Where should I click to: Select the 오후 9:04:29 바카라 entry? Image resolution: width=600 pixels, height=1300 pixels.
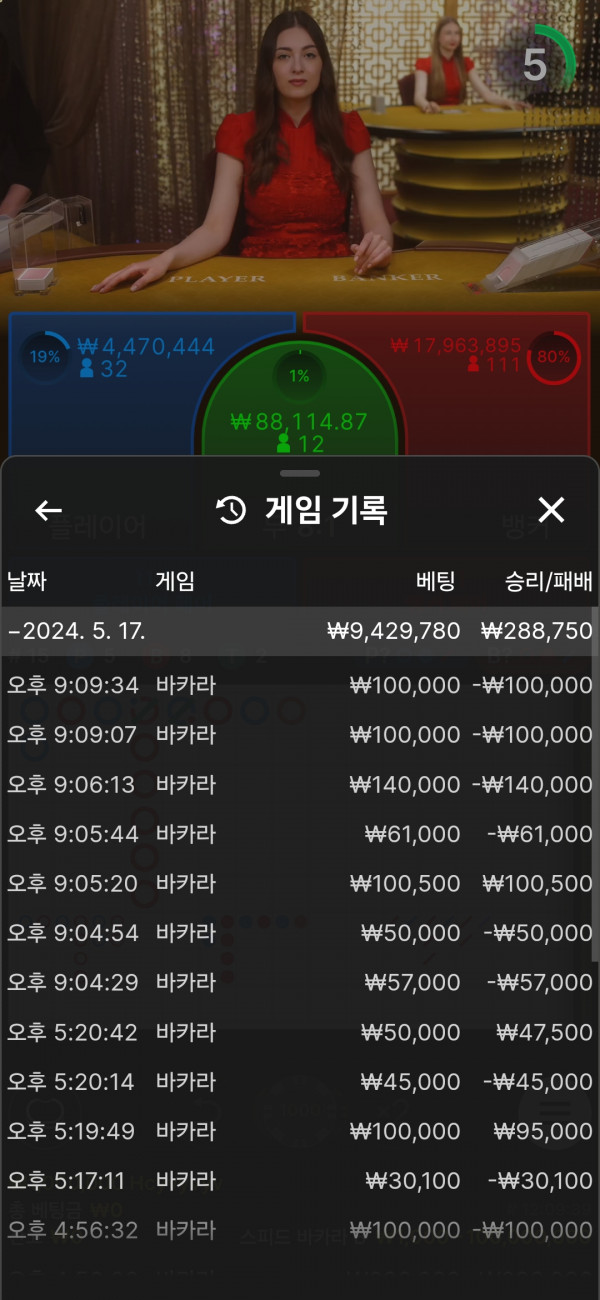coord(298,983)
